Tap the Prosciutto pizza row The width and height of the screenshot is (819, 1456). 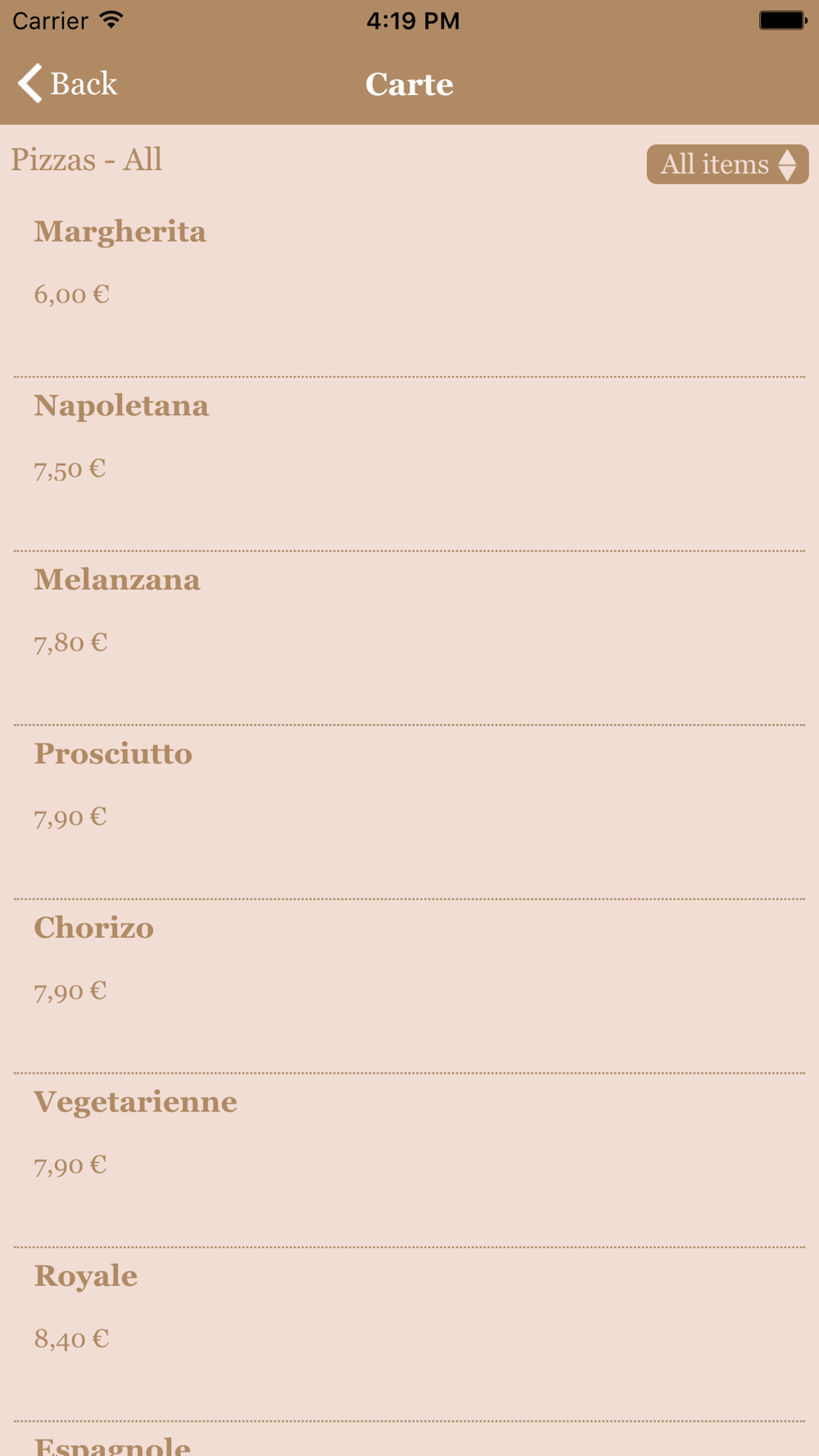coord(409,812)
